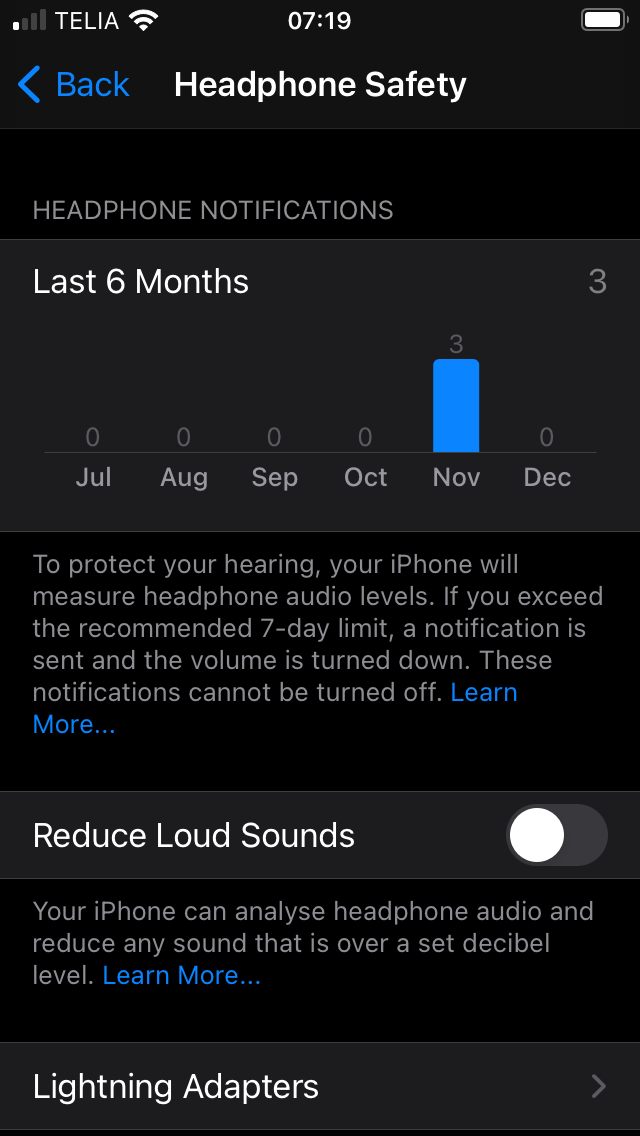Tap Learn More about reducing loud sounds

(x=181, y=975)
